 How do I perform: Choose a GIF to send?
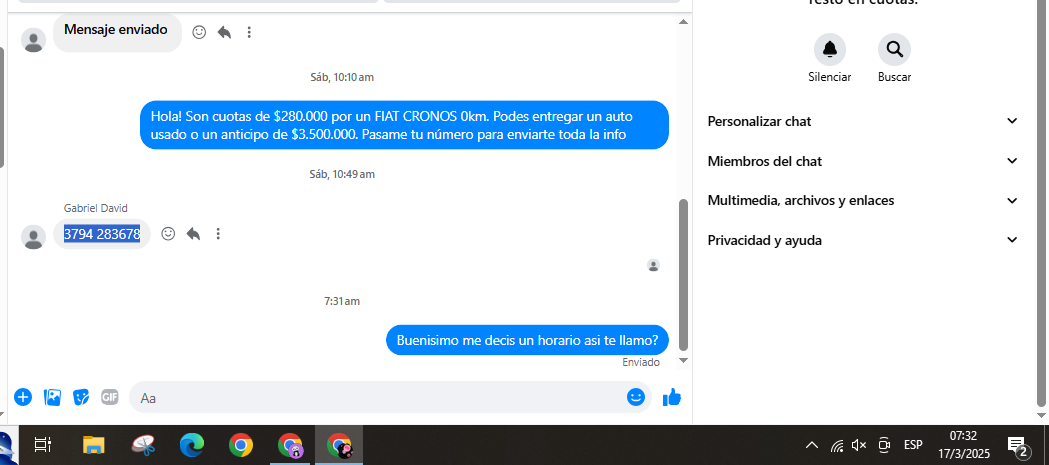click(x=110, y=398)
